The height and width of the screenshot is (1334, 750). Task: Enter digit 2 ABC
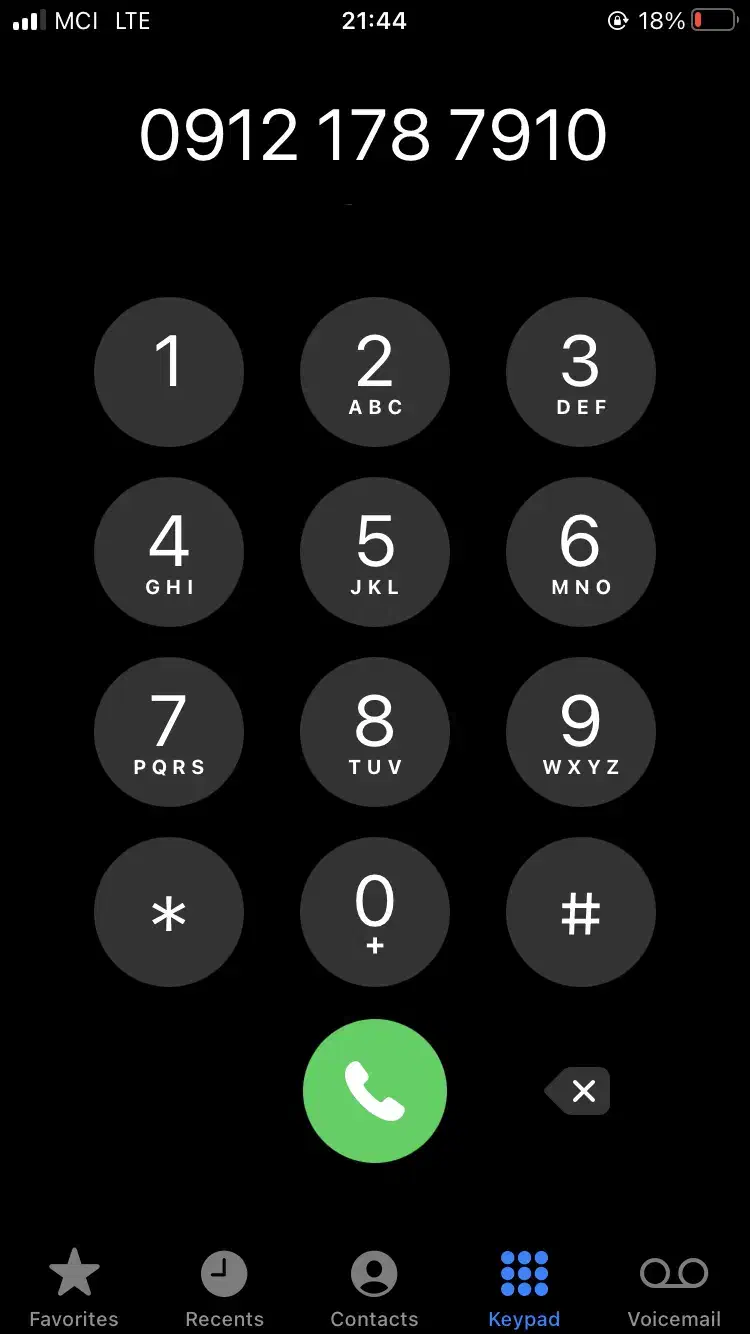click(x=375, y=372)
